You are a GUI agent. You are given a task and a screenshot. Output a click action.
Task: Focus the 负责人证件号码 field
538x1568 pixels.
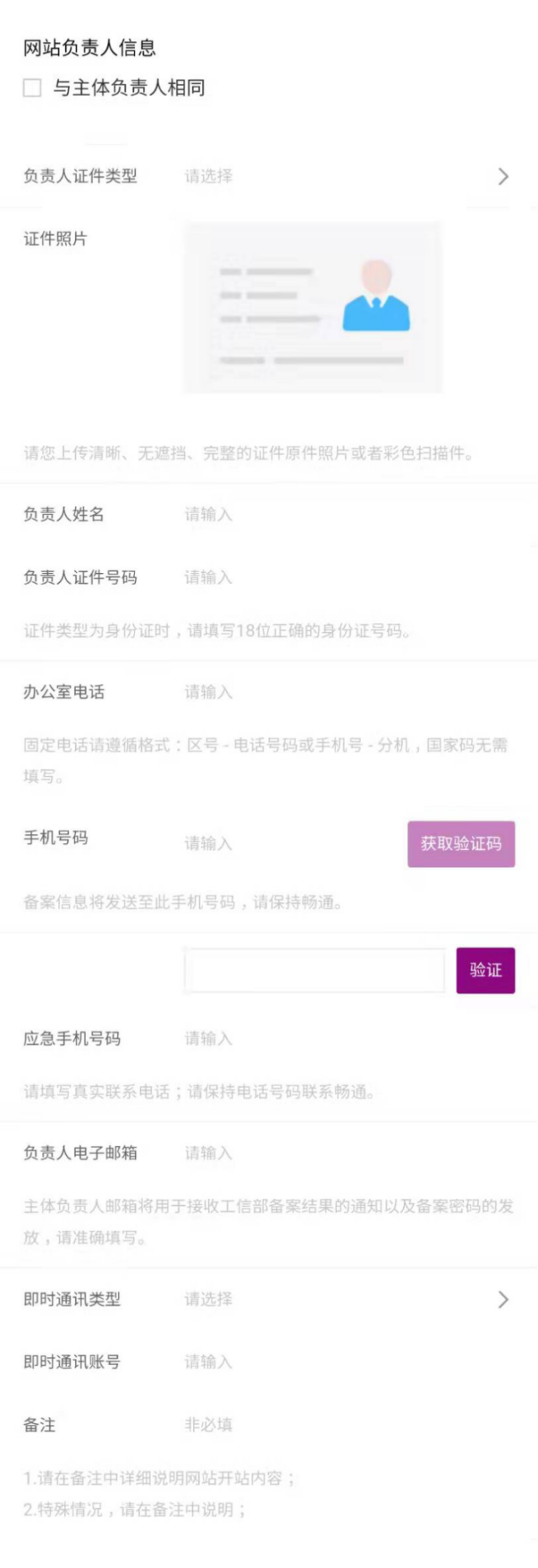tap(337, 577)
